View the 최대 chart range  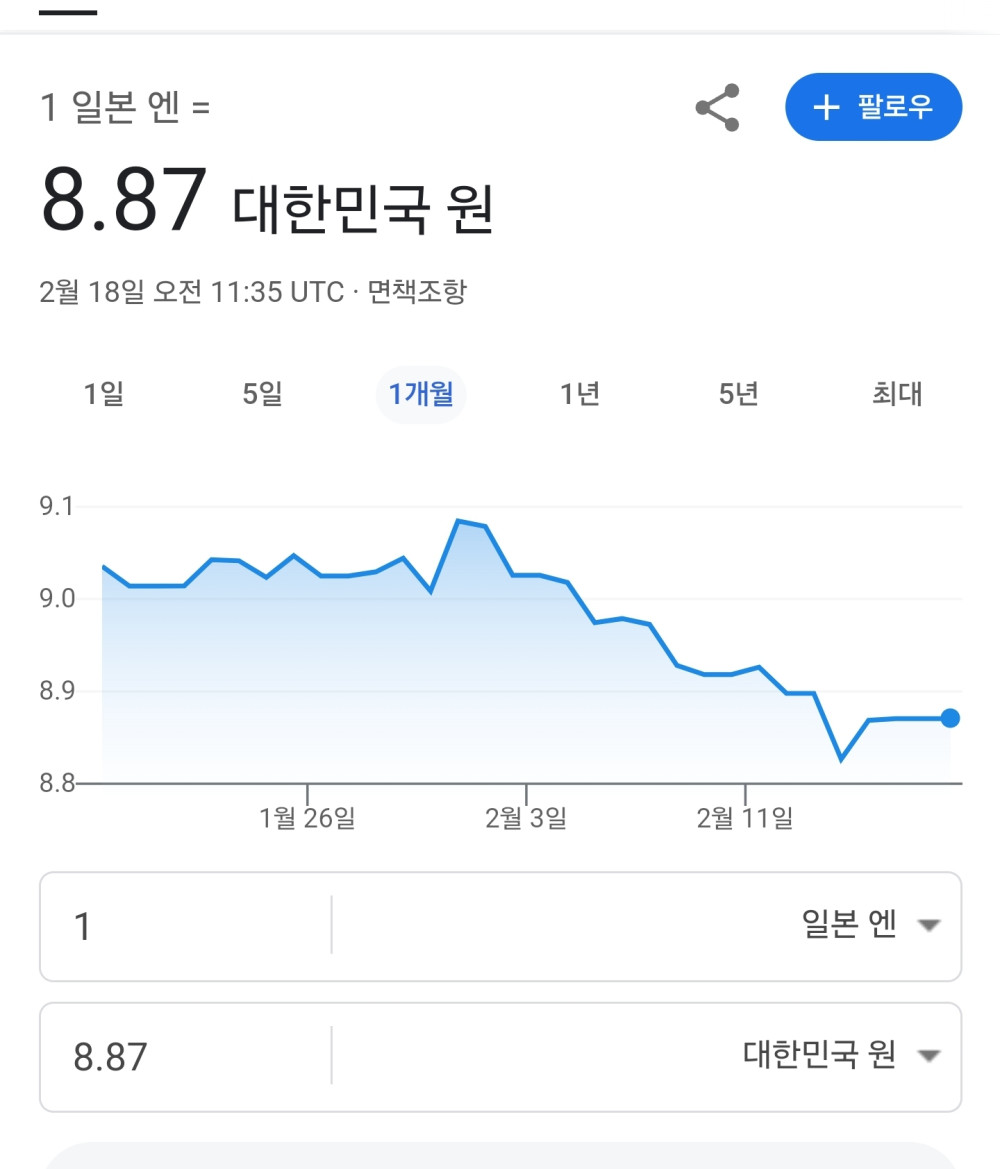(896, 394)
